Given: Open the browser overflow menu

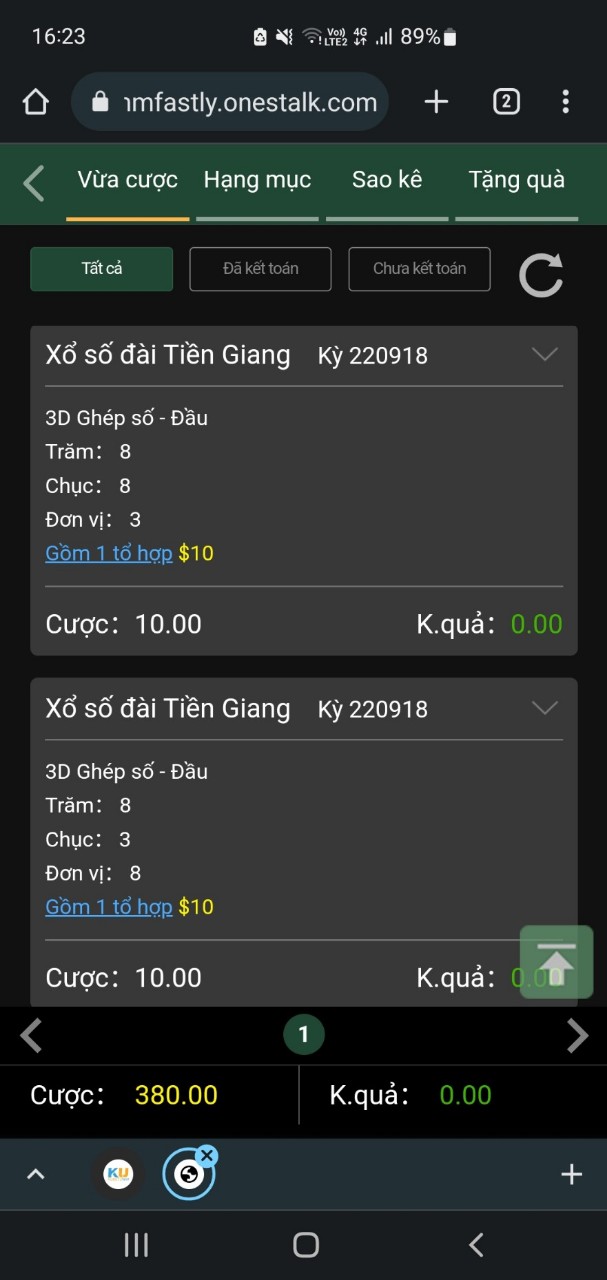Looking at the screenshot, I should (565, 102).
